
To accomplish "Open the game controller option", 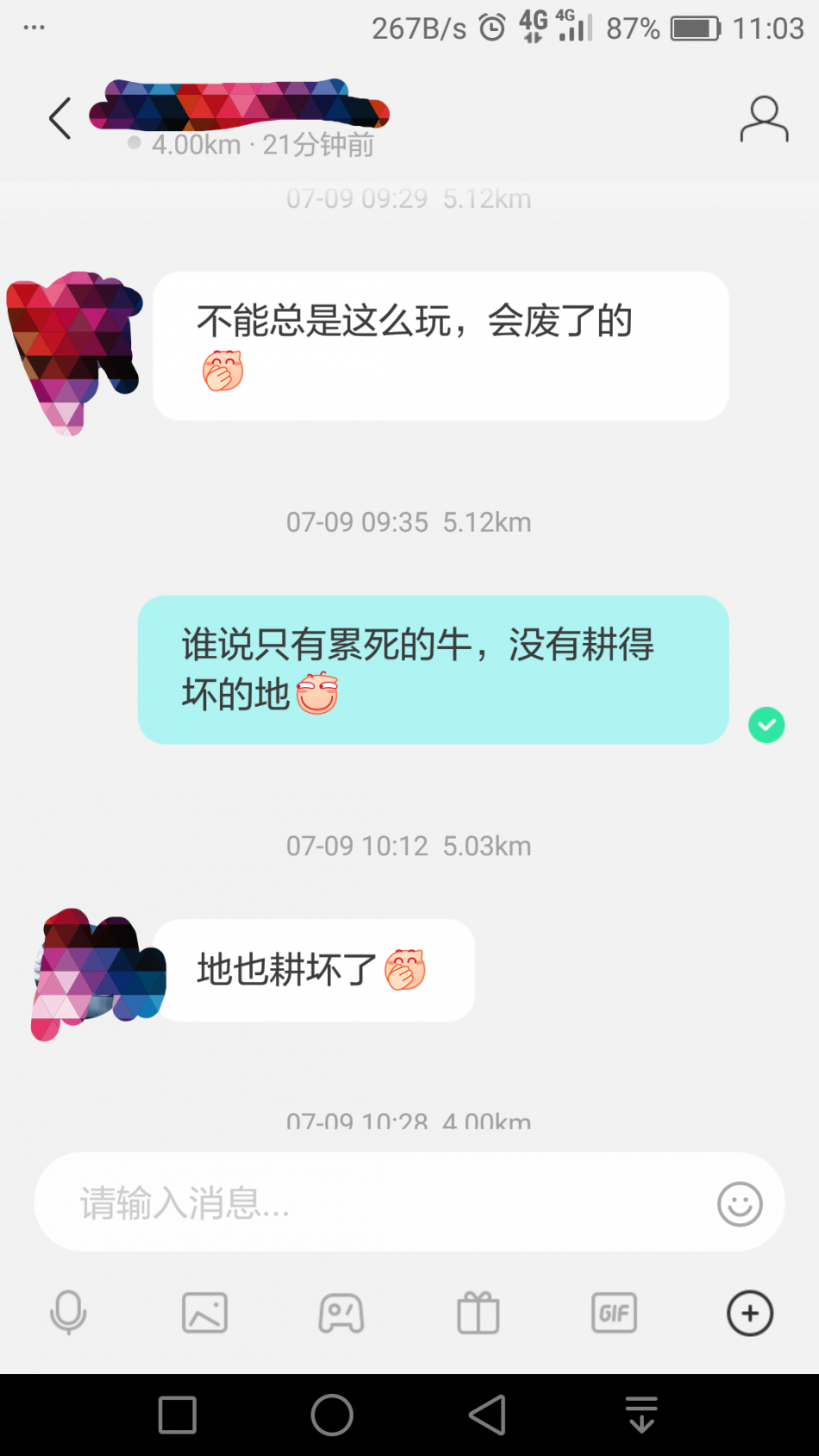I will [x=341, y=1313].
